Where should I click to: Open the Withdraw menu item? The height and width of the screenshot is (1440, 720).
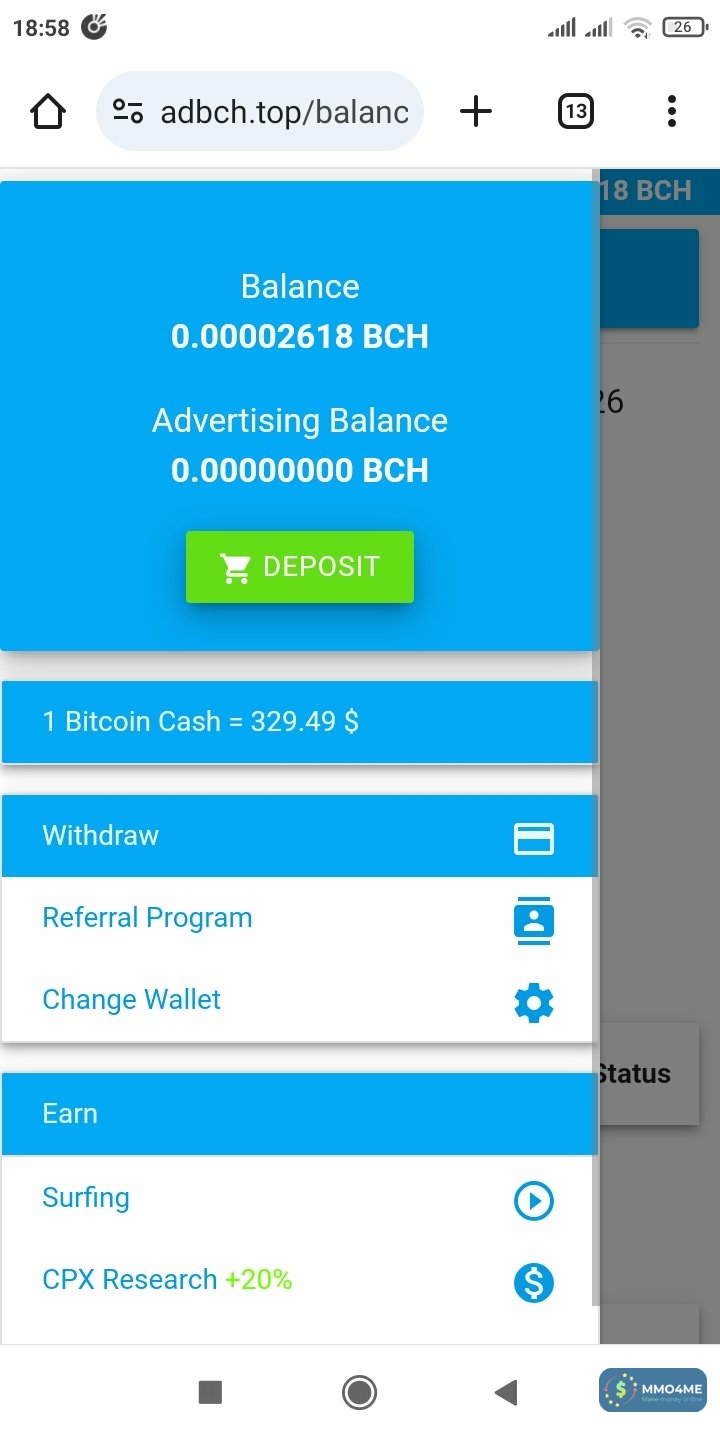click(x=298, y=837)
